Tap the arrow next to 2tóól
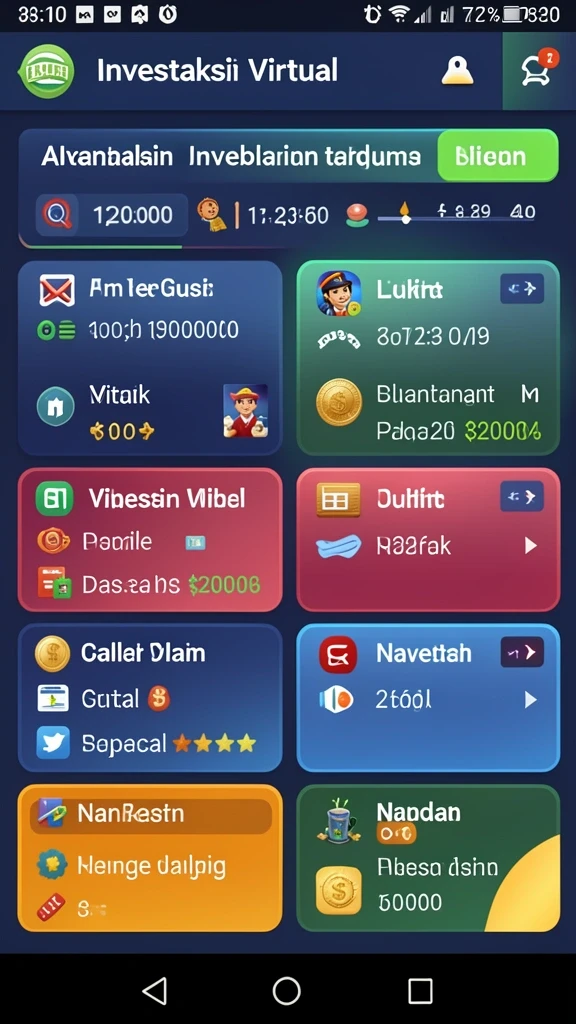 click(x=531, y=700)
